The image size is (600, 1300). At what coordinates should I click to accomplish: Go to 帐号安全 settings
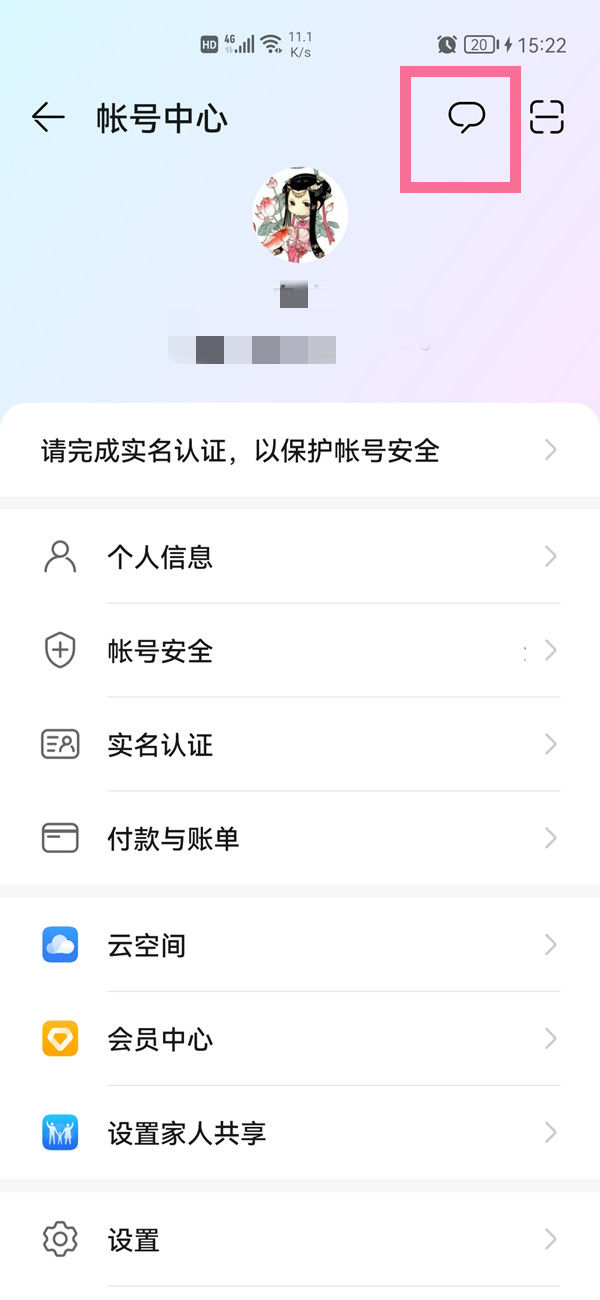coord(299,651)
